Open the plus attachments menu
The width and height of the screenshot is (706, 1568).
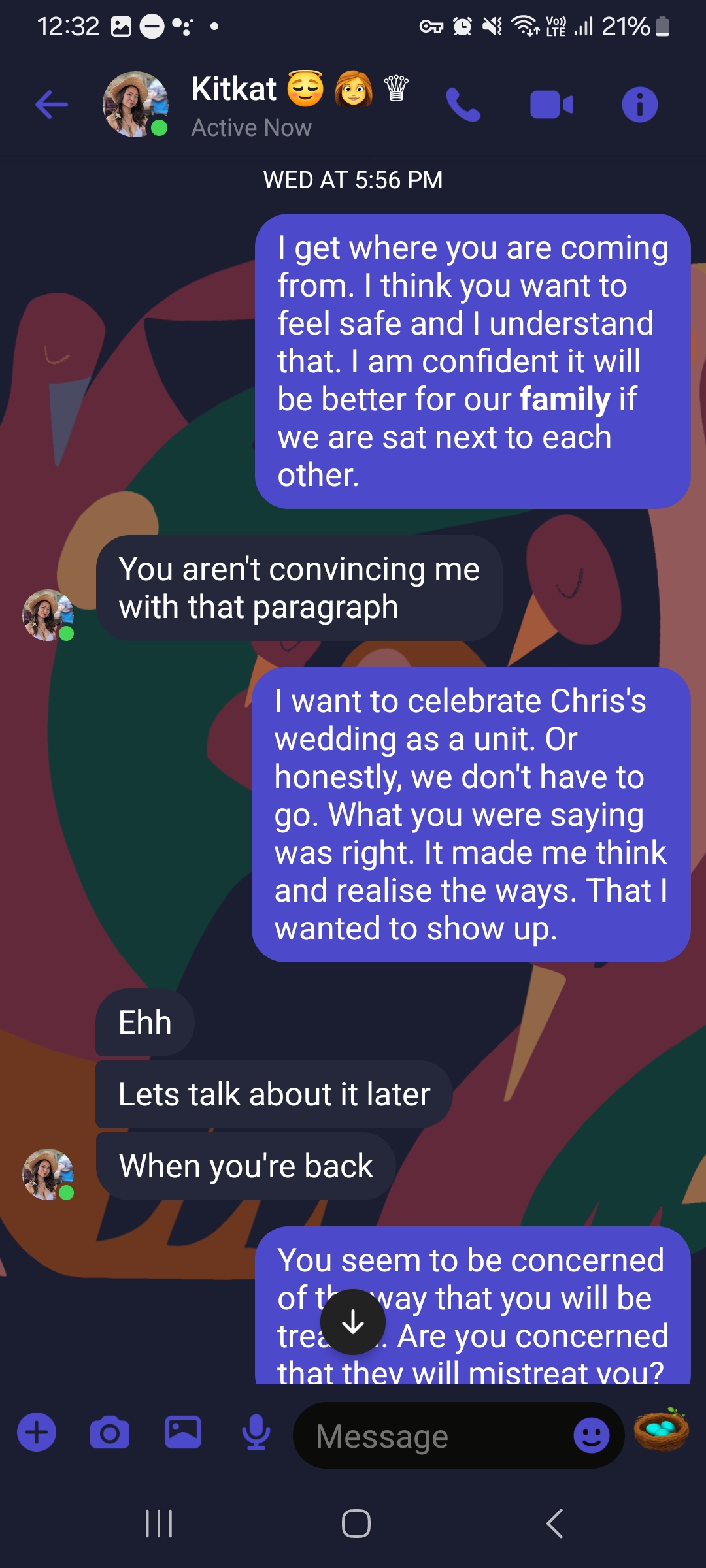pos(37,1432)
